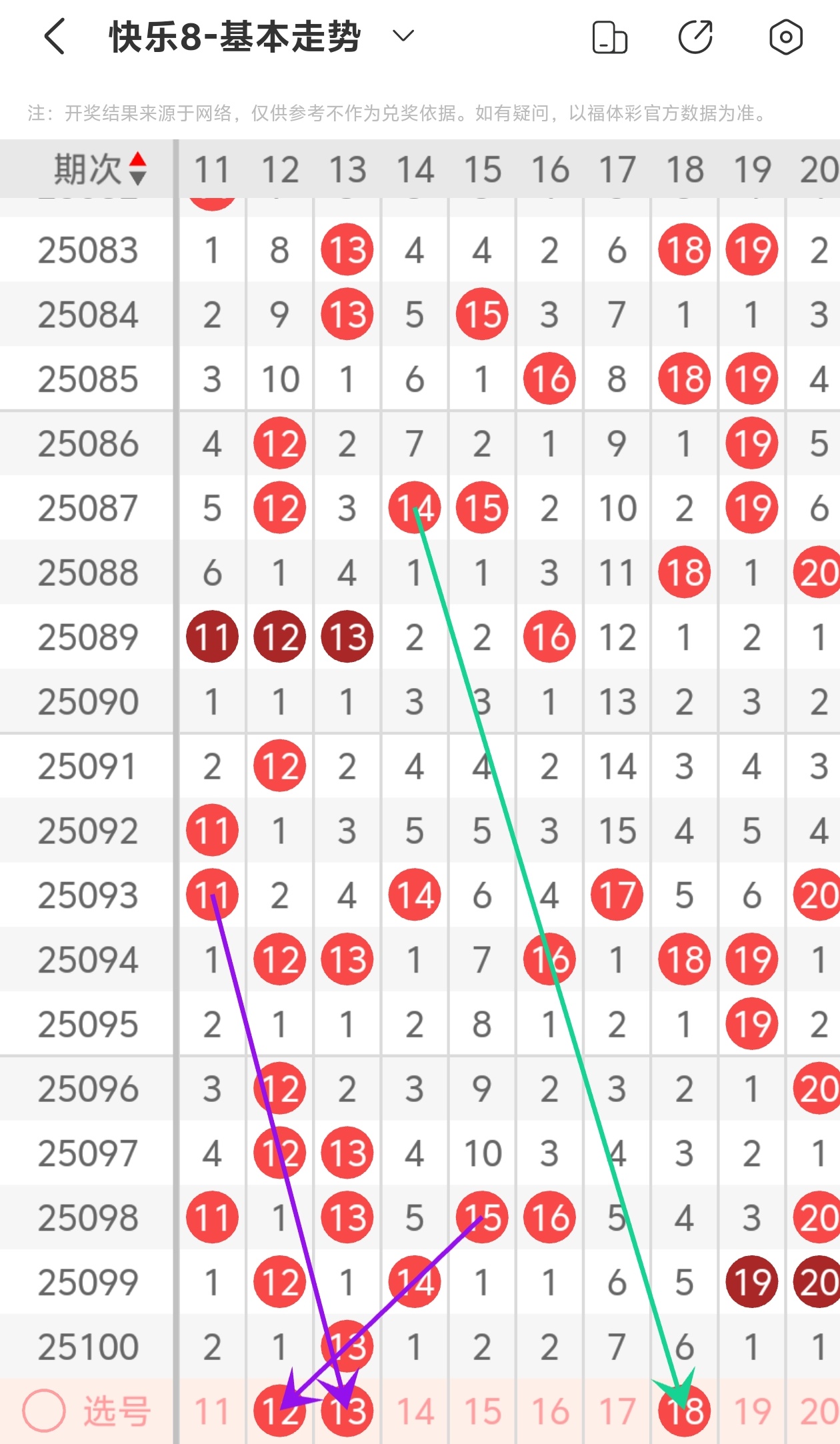The image size is (840, 1444).
Task: Tap the 选号 circle
Action: tap(44, 1410)
